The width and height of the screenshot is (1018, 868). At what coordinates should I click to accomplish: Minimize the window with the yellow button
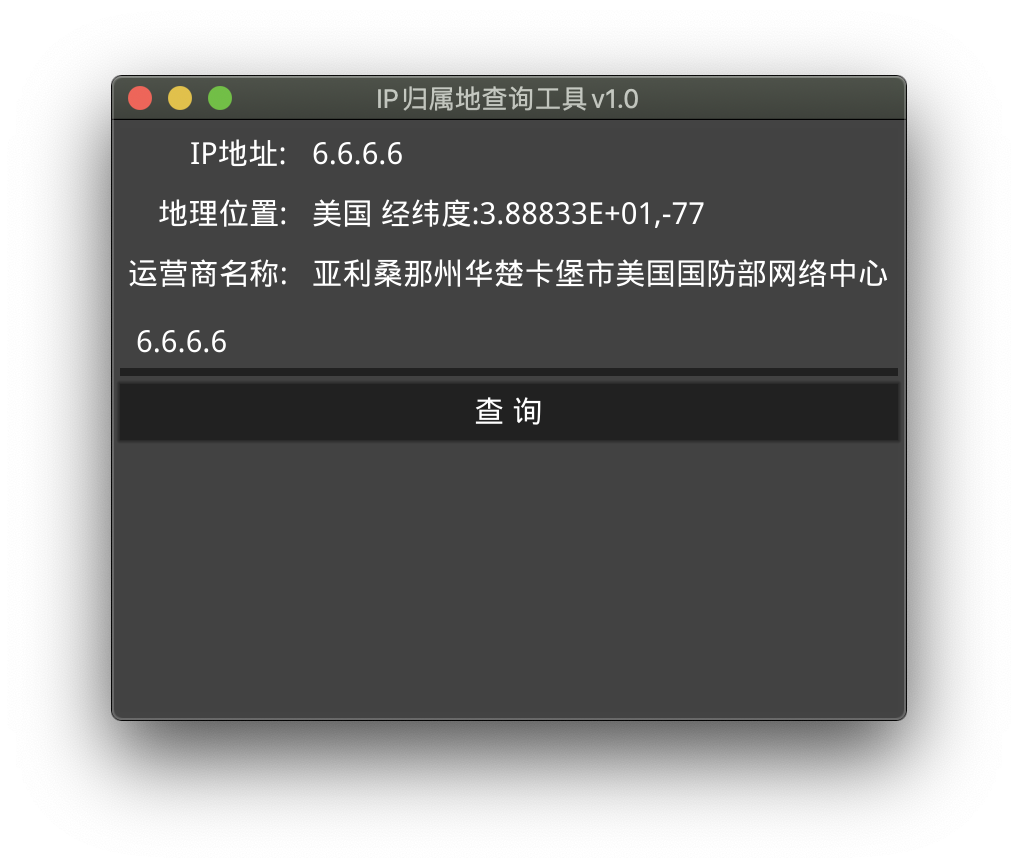pyautogui.click(x=180, y=98)
